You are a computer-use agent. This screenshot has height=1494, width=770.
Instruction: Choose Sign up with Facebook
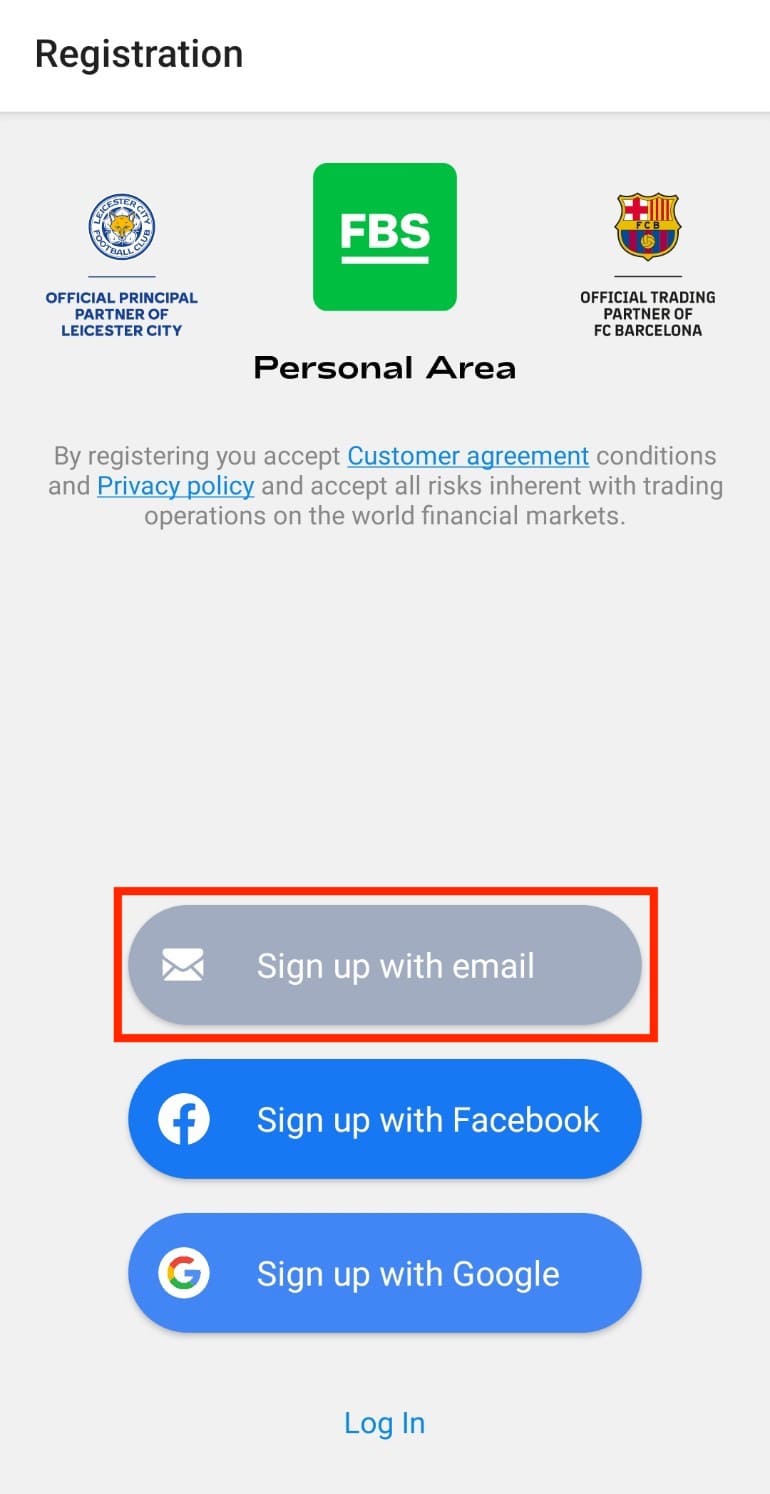click(x=384, y=1119)
